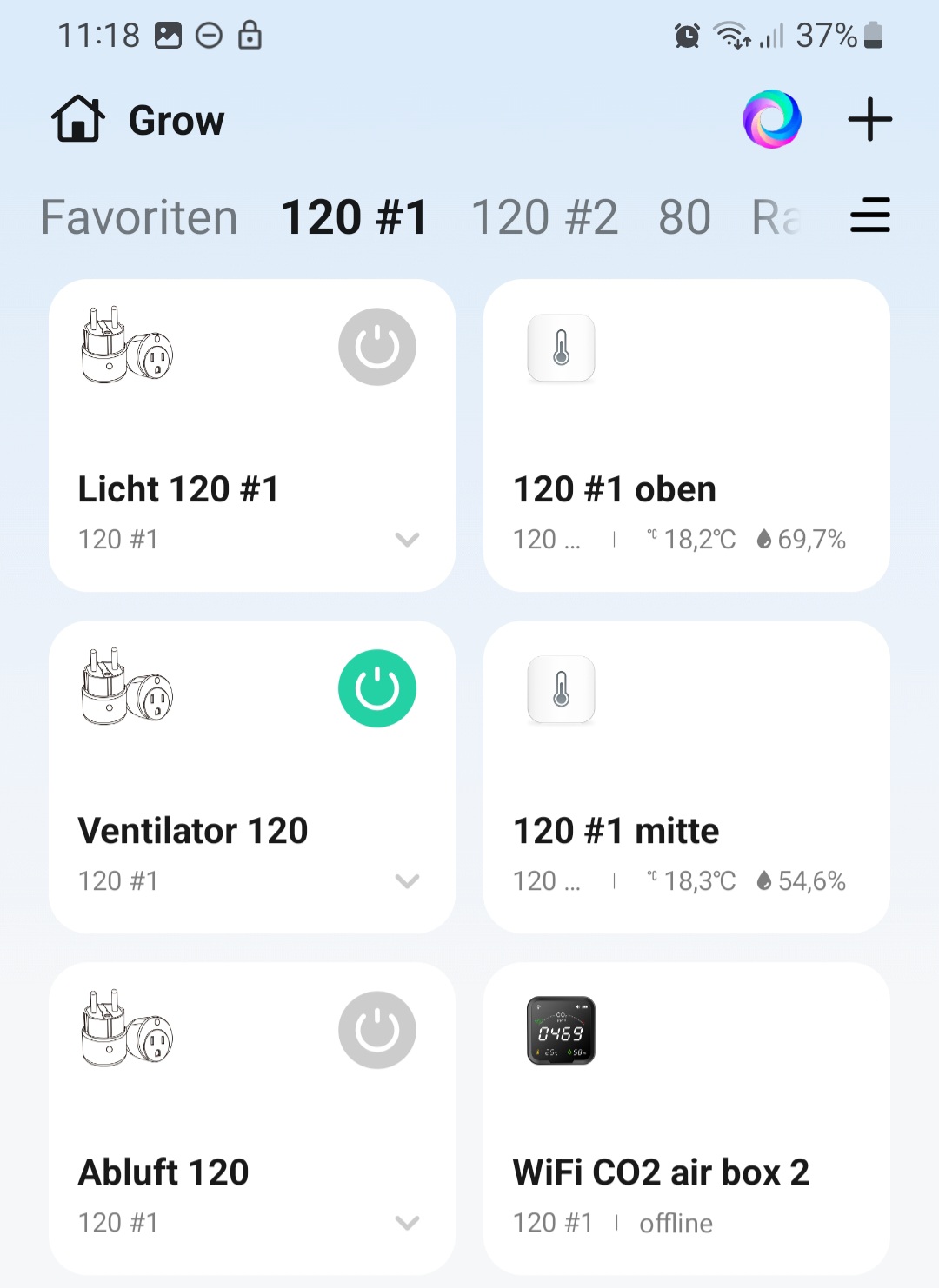Turn on Licht 120 #1 power

coord(376,347)
